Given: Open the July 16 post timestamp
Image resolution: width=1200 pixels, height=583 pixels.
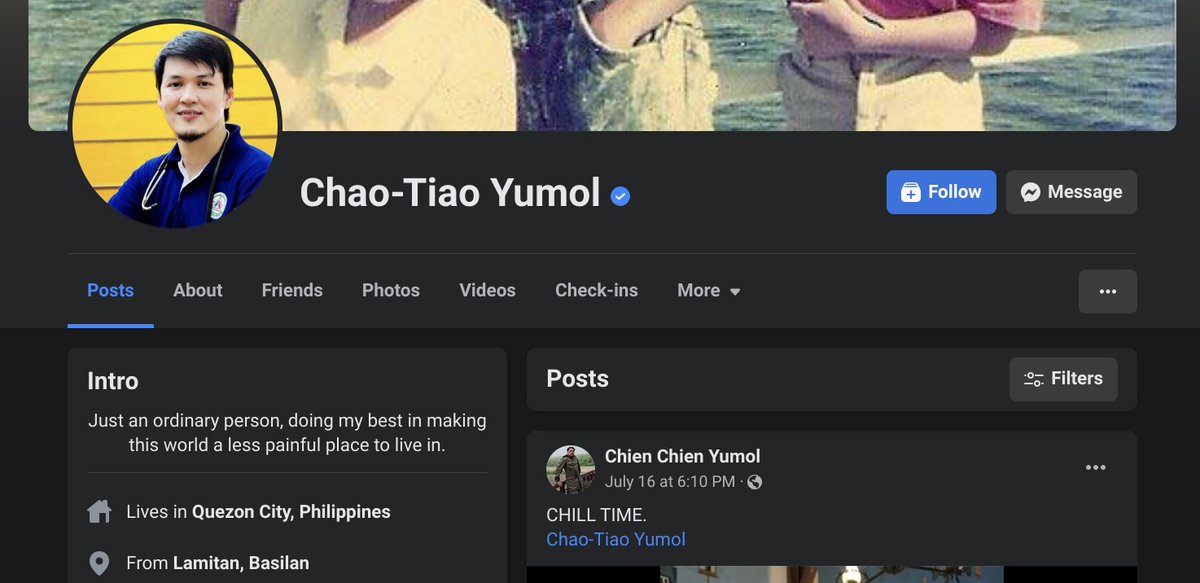Looking at the screenshot, I should point(668,482).
